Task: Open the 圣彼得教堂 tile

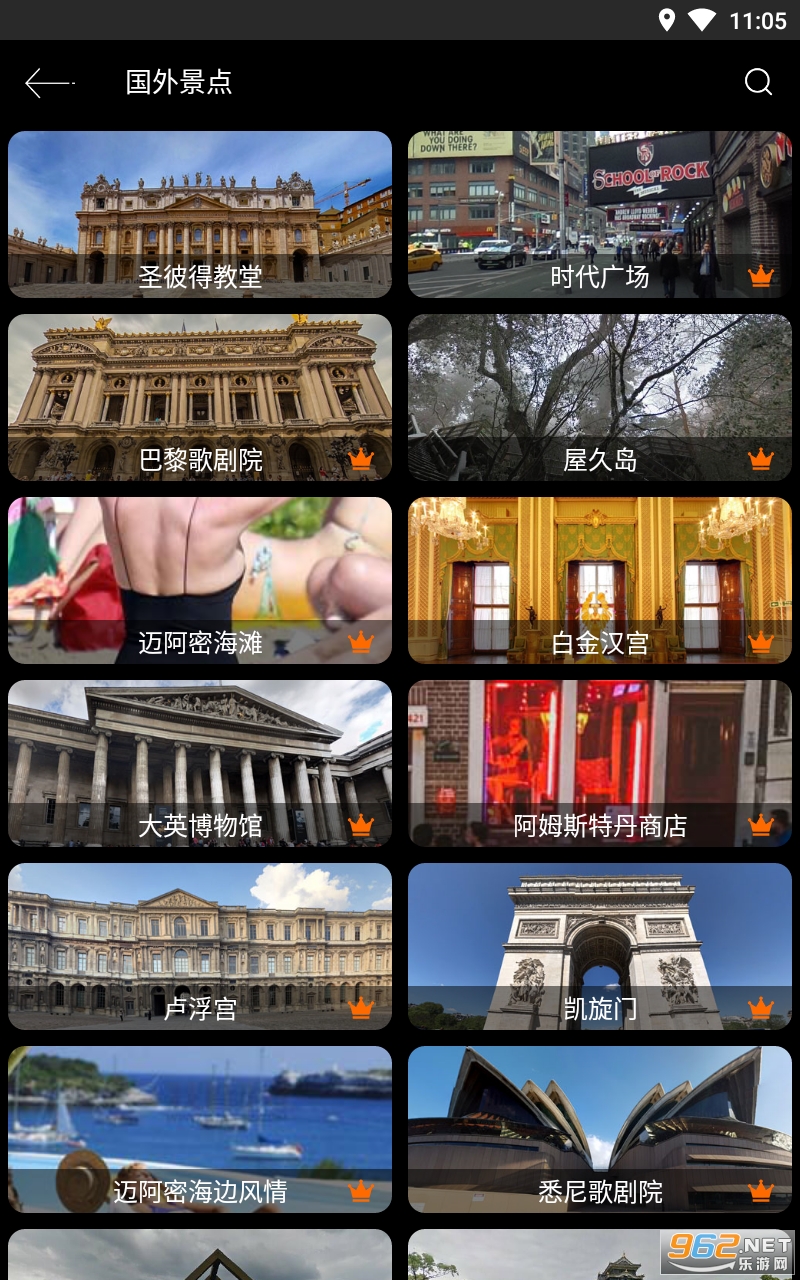Action: (200, 214)
